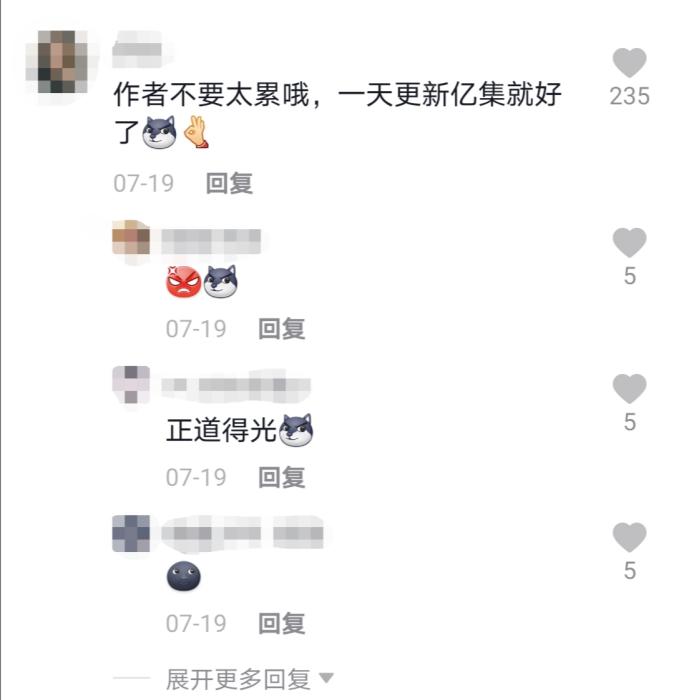Like the comment "作者不要太累哦" with 235 likes
This screenshot has height=700, width=674.
(629, 64)
